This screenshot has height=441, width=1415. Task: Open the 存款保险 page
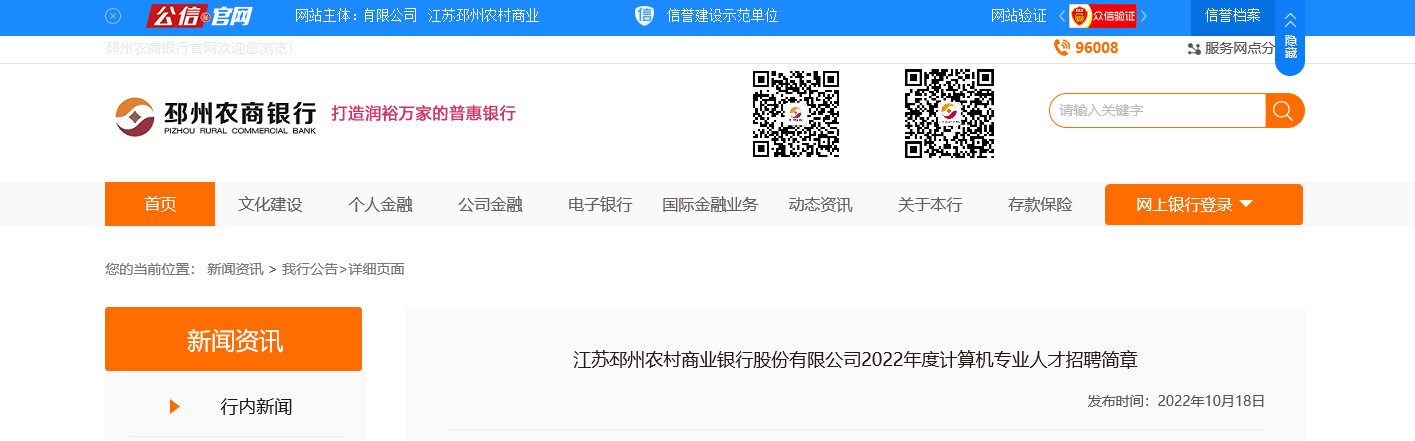[x=1040, y=204]
